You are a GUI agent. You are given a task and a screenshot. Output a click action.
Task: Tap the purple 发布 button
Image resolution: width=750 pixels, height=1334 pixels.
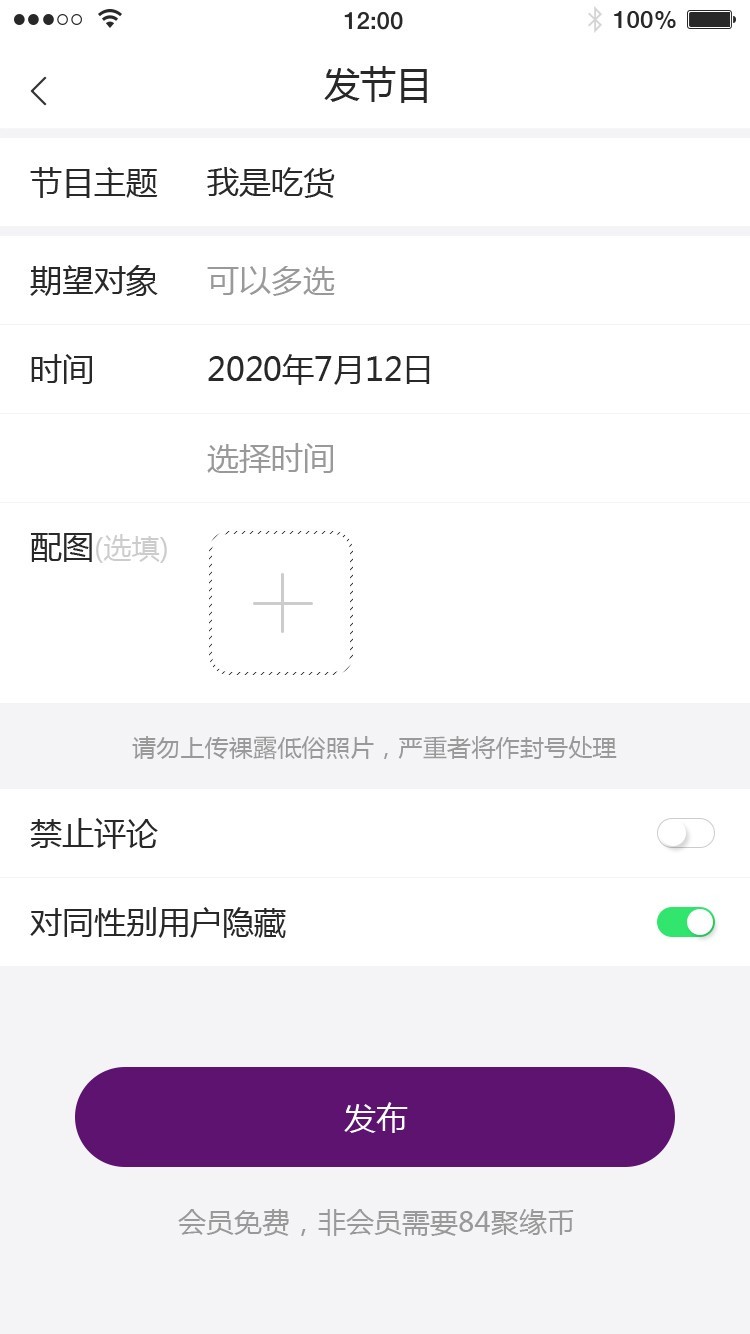point(375,1117)
